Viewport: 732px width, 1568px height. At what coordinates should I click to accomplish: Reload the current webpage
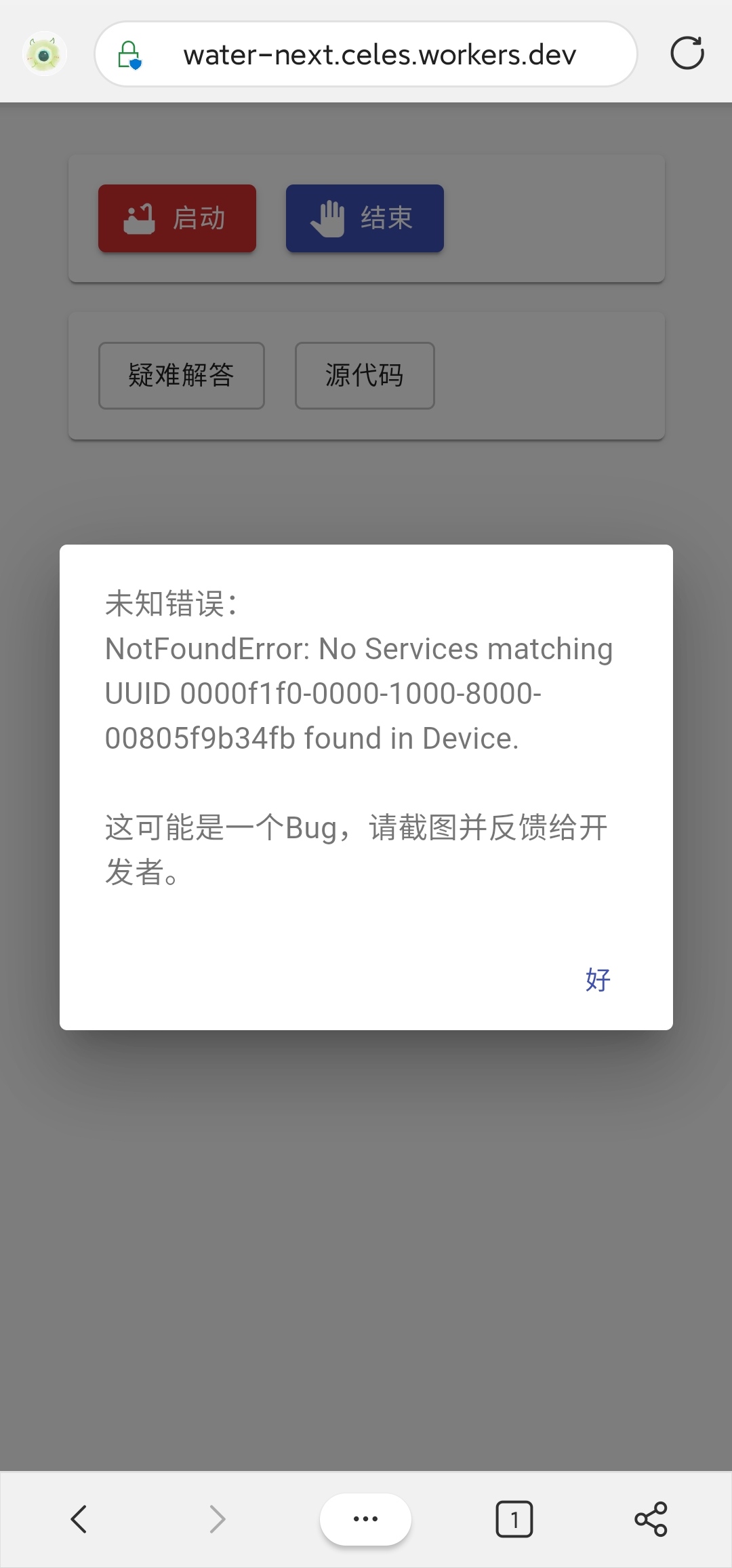[x=687, y=52]
